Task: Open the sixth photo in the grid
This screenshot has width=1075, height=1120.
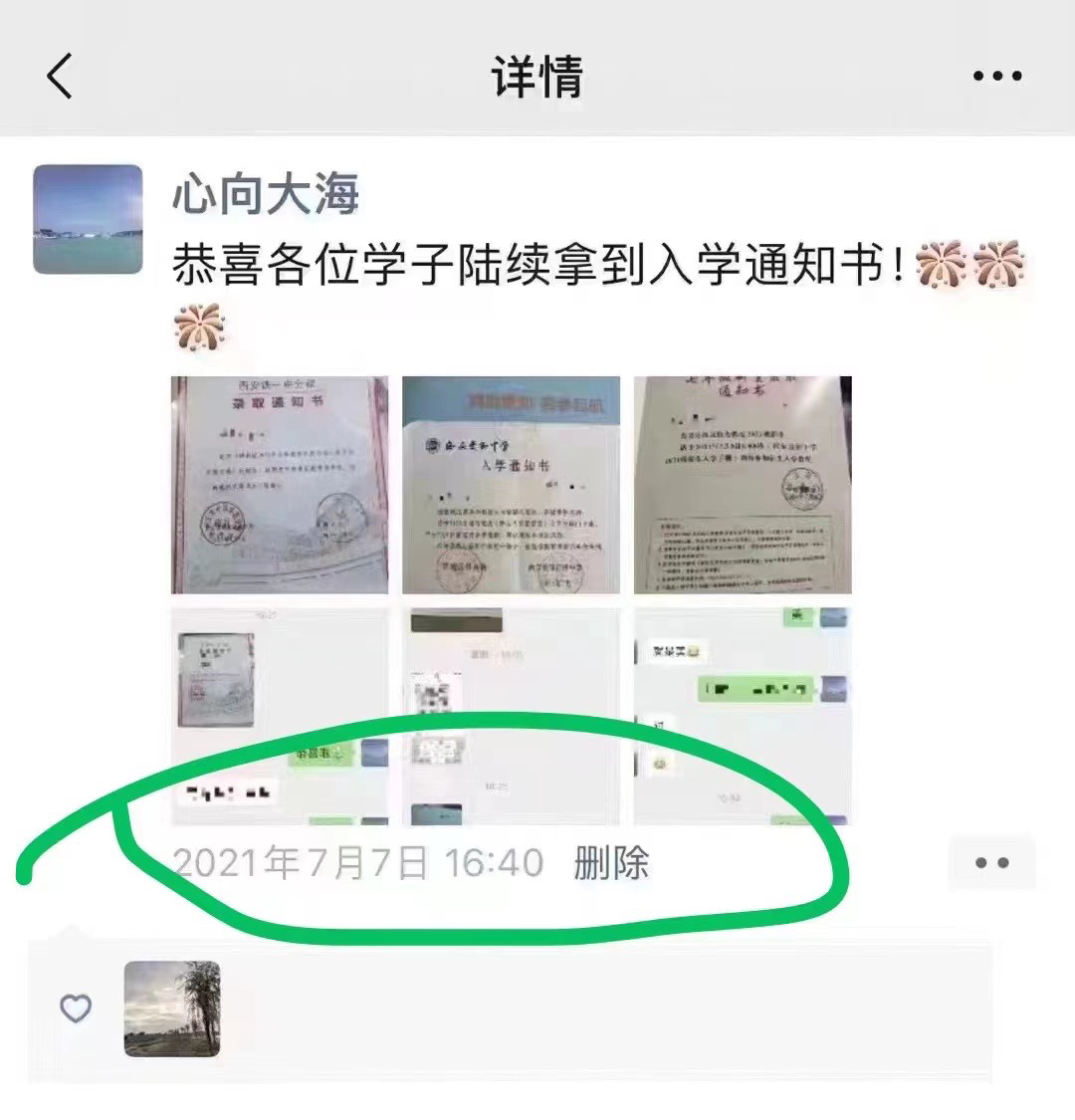Action: point(743,716)
